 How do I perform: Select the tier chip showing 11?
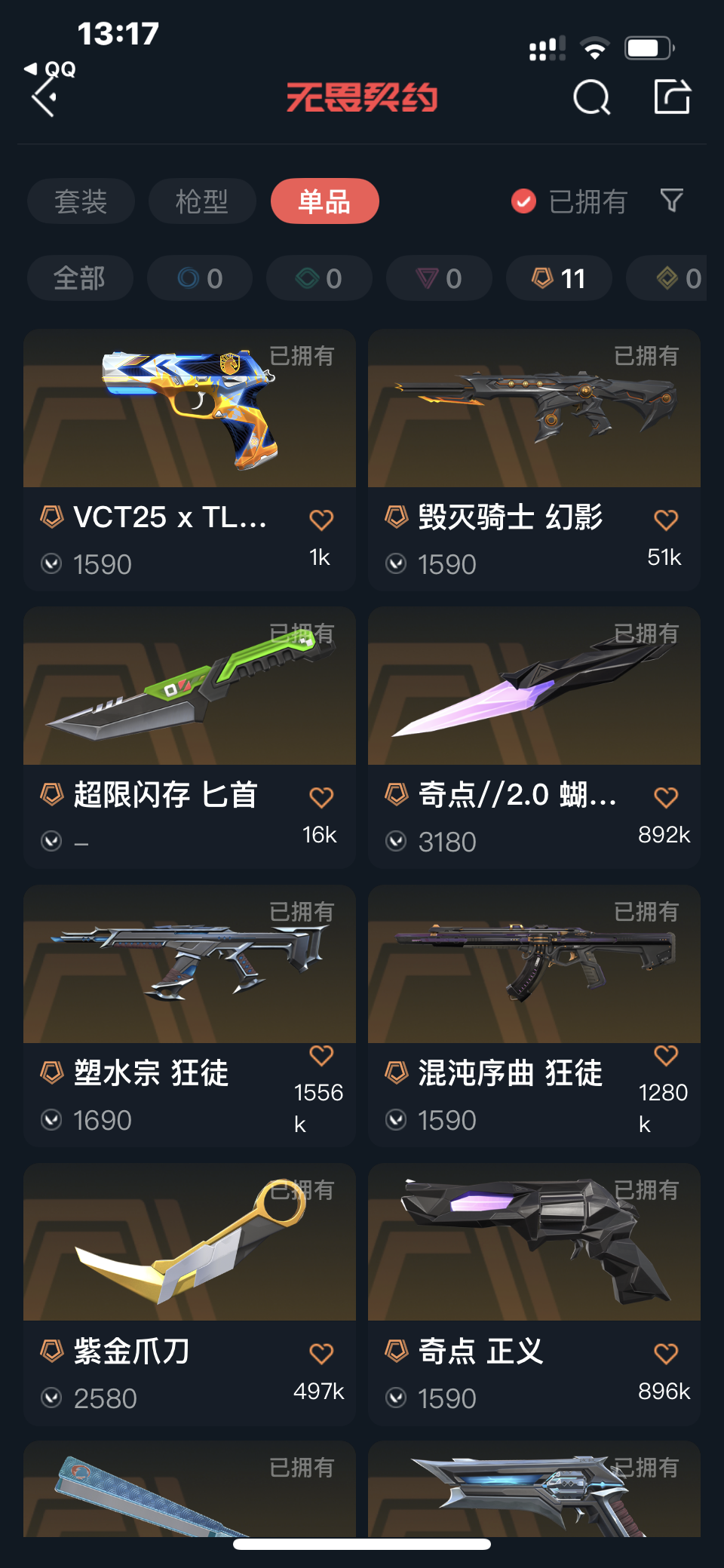pyautogui.click(x=559, y=278)
